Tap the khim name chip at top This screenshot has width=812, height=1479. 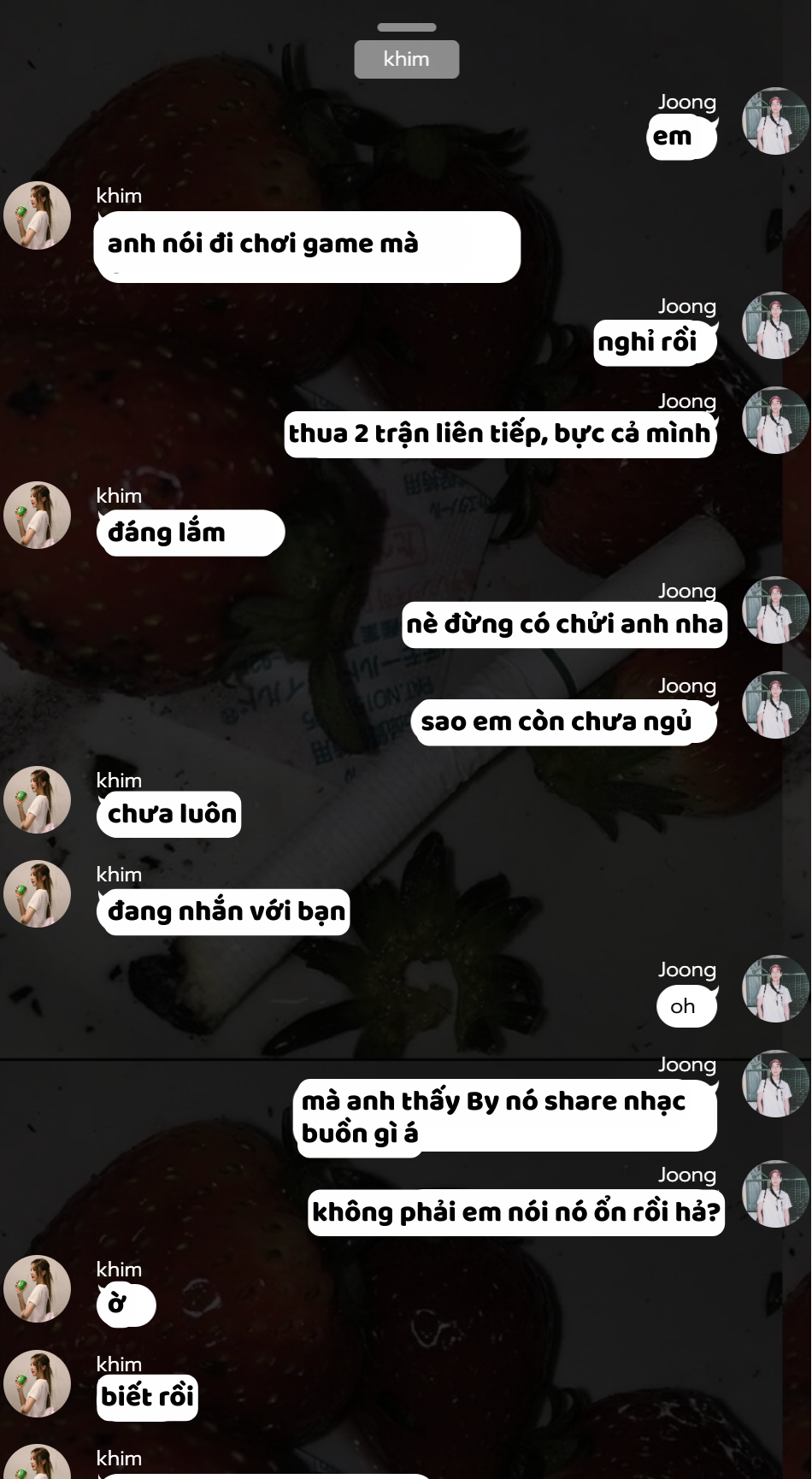tap(407, 59)
